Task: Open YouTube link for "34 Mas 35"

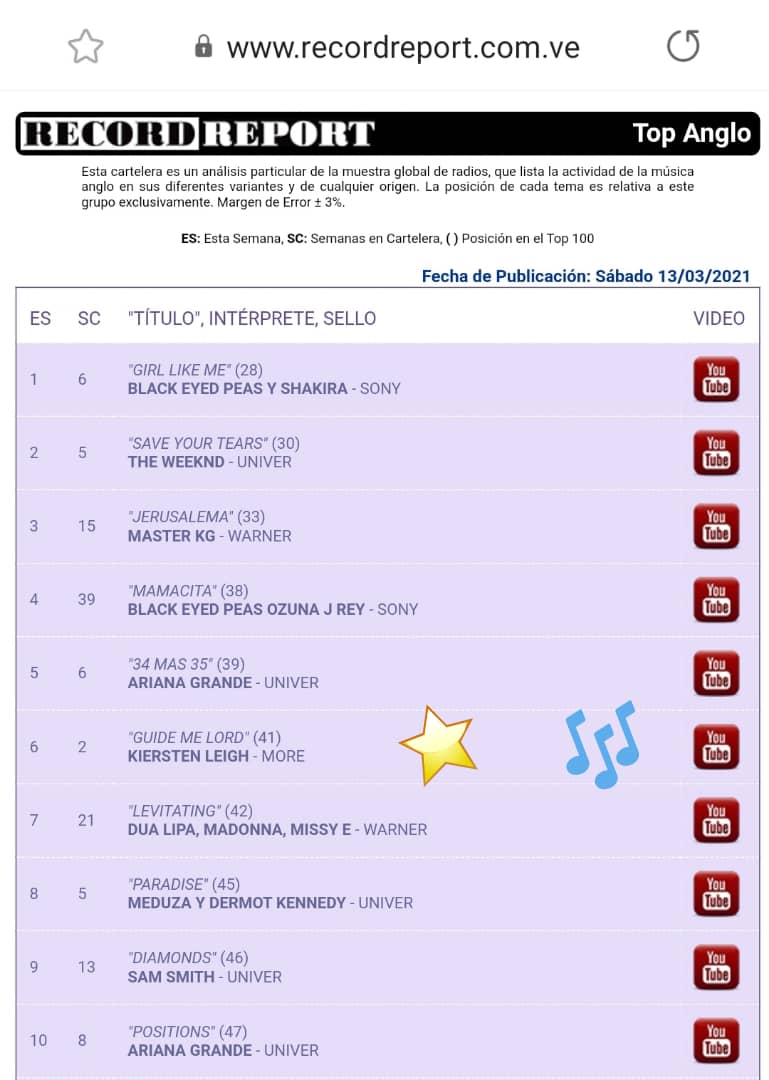Action: 716,673
